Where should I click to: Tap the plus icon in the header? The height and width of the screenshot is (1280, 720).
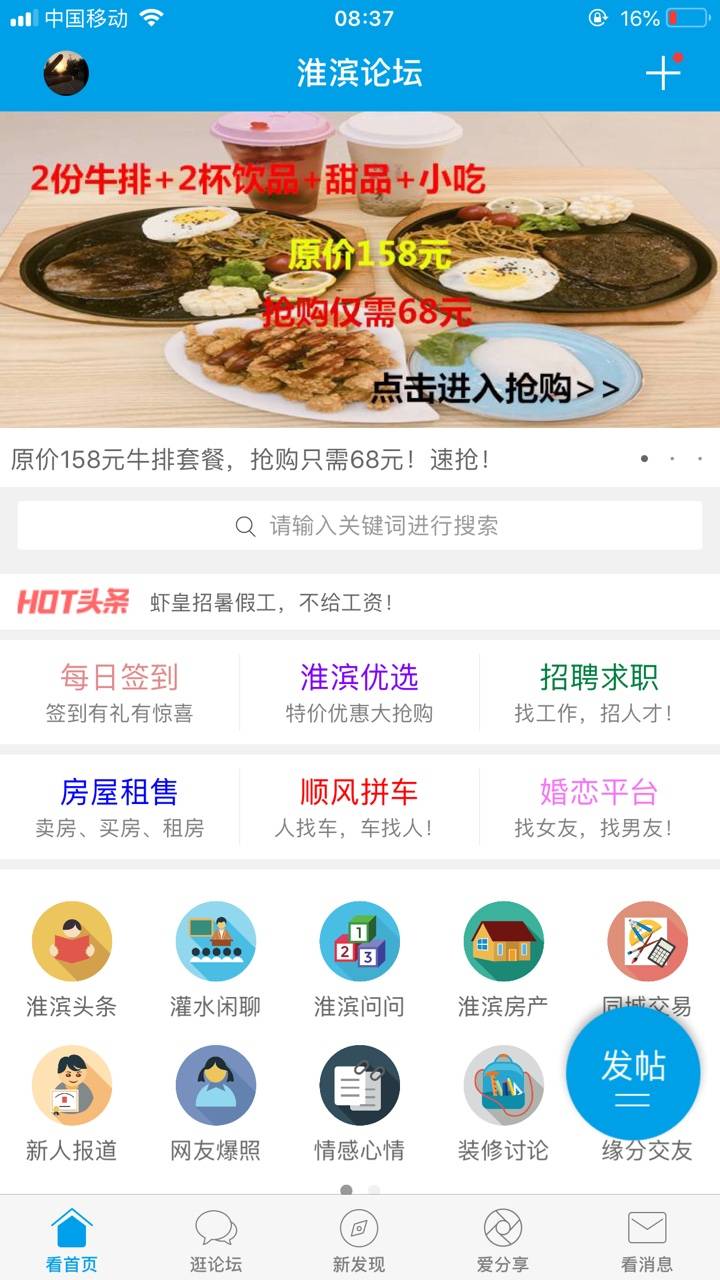(x=662, y=73)
